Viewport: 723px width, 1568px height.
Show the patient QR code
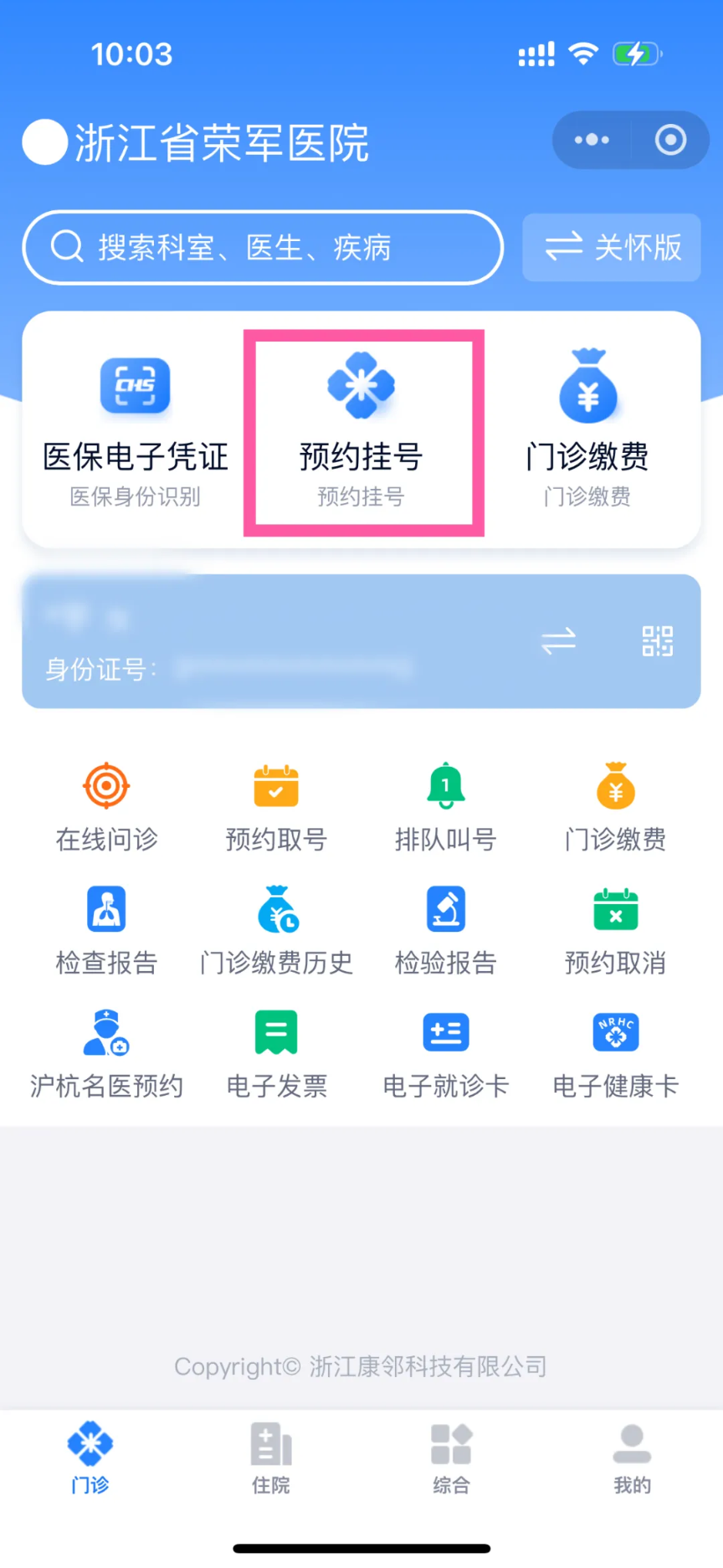657,641
